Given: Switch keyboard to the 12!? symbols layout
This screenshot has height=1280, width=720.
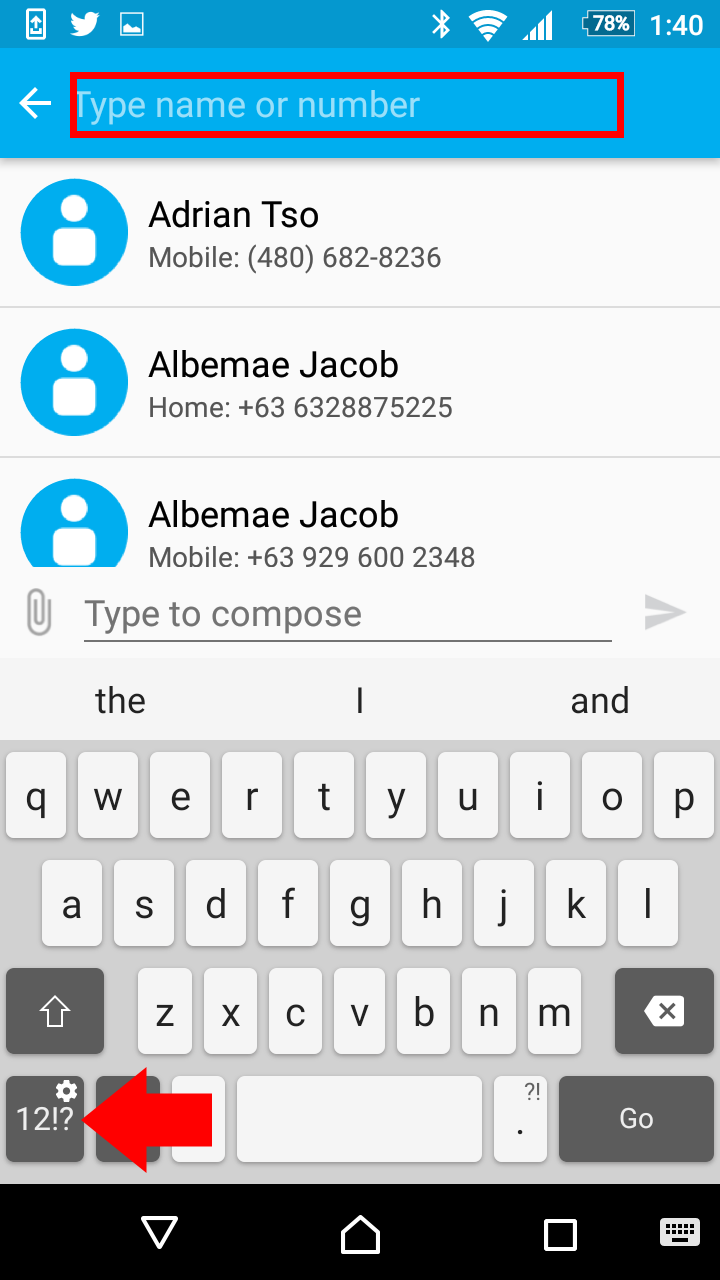Looking at the screenshot, I should (45, 1118).
